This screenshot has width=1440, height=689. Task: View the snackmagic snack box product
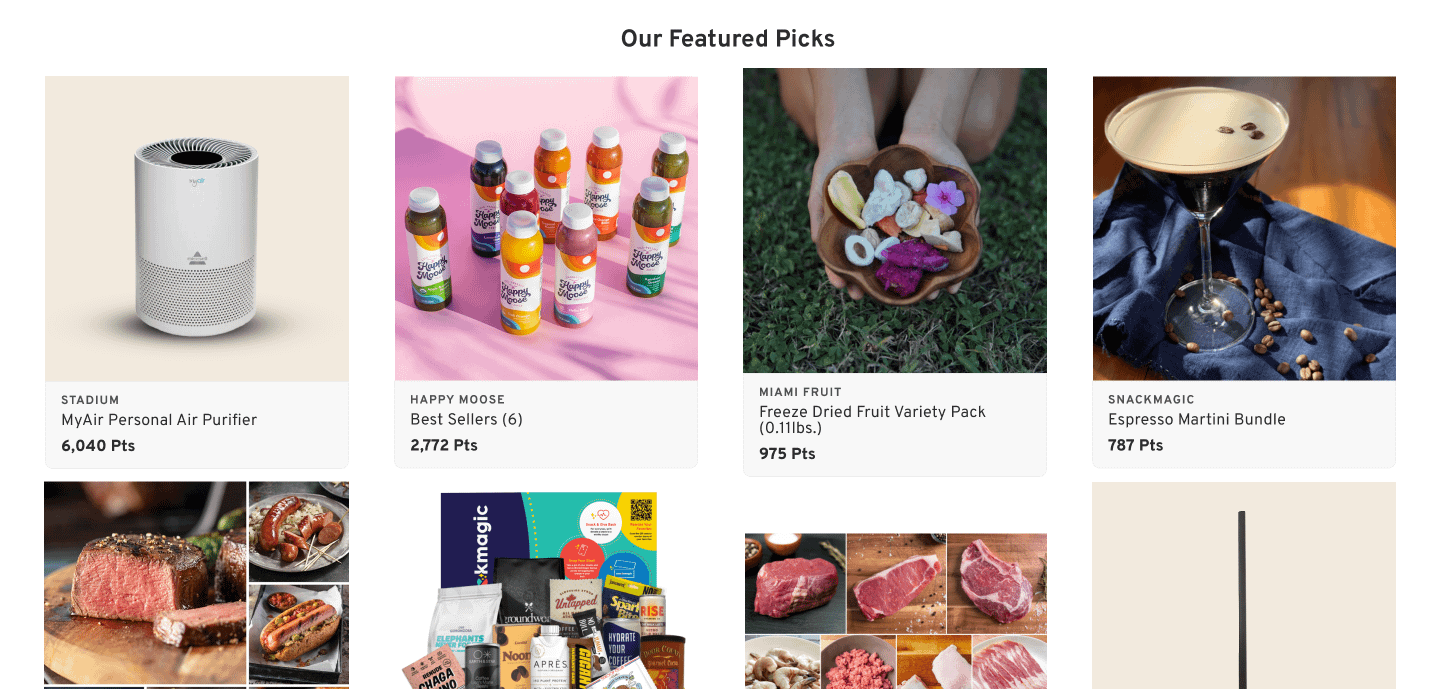(x=546, y=590)
